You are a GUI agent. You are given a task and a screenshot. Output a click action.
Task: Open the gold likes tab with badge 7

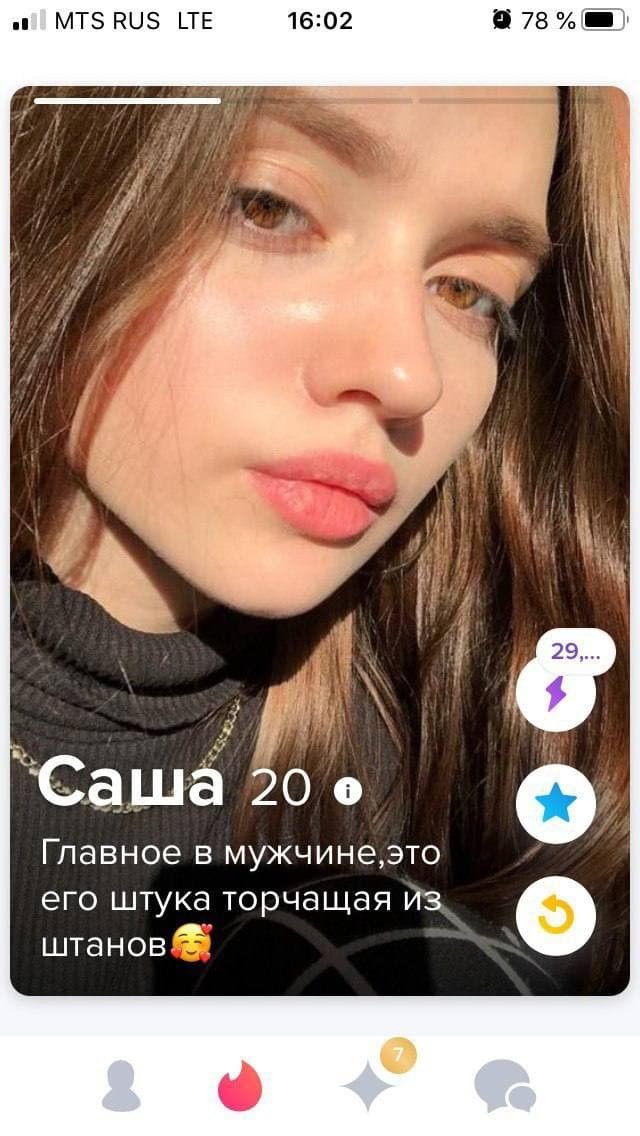pyautogui.click(x=371, y=1084)
